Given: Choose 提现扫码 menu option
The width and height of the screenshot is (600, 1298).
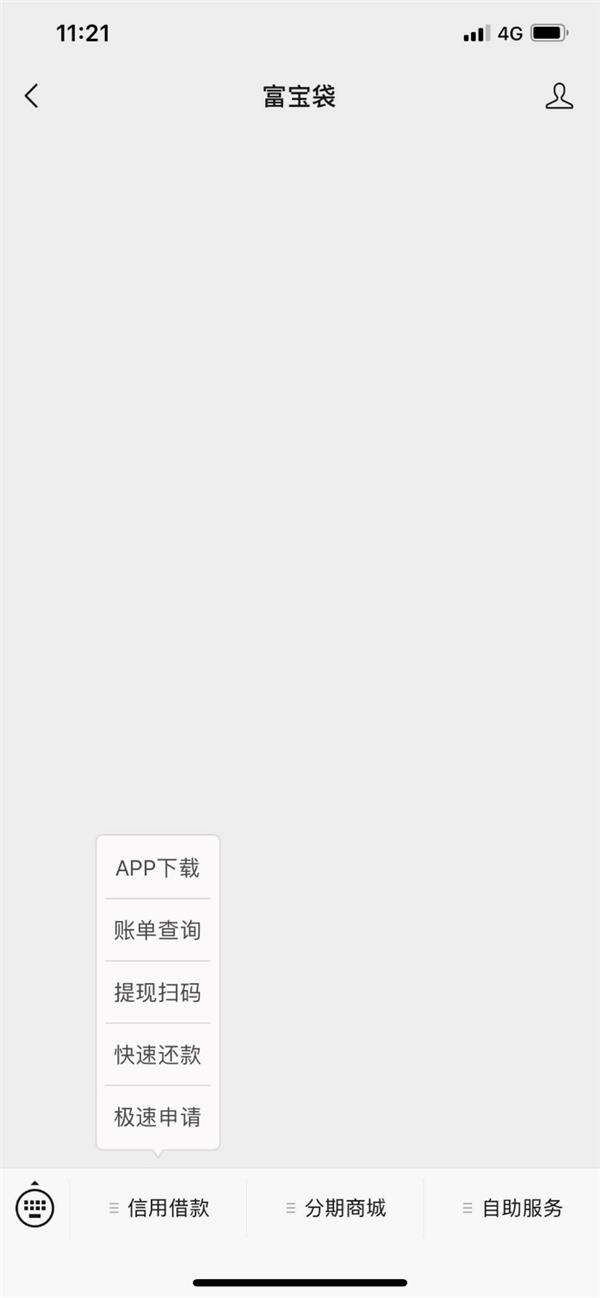Looking at the screenshot, I should pos(158,992).
